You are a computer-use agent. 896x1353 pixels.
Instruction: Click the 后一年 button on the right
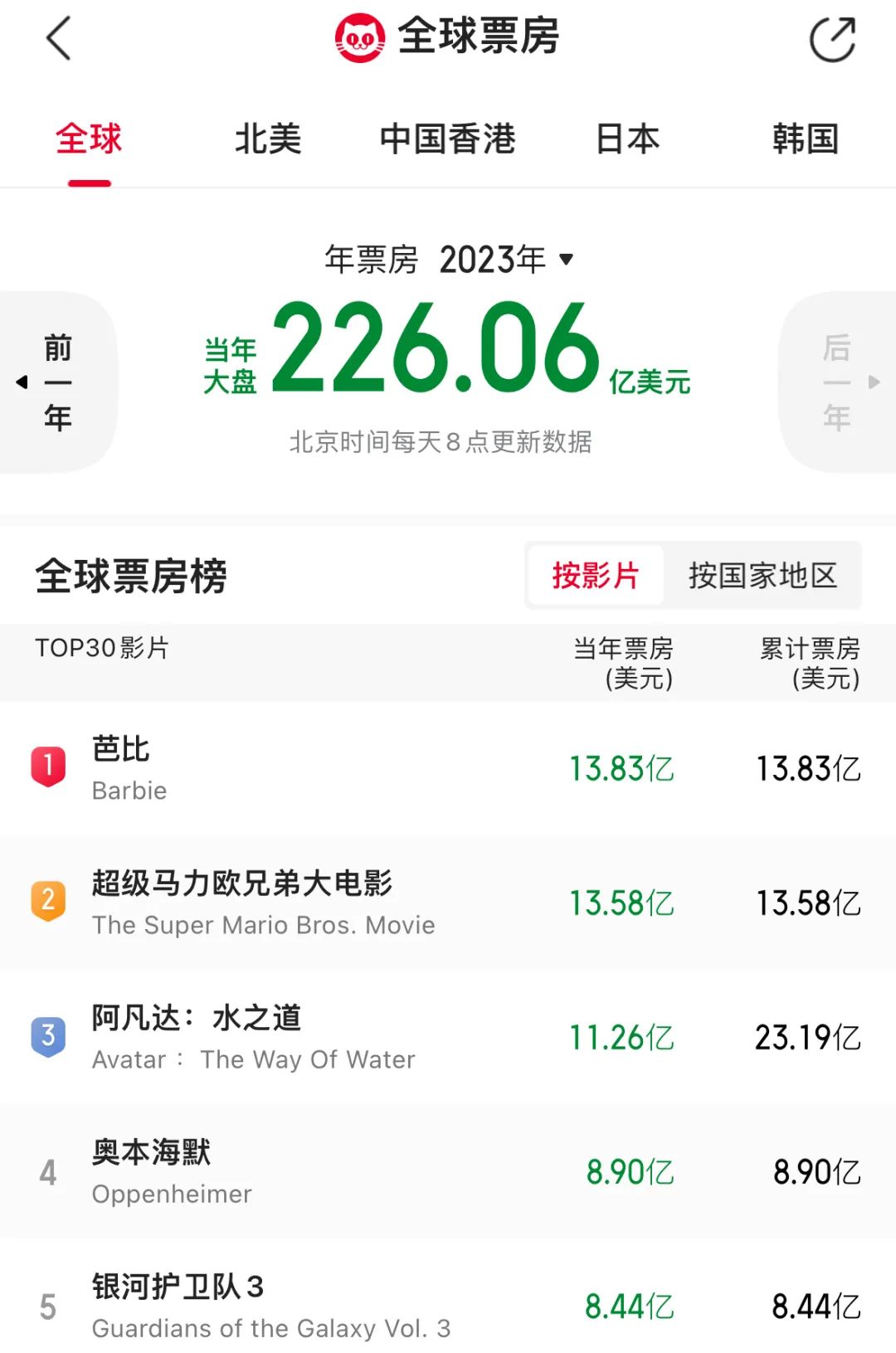838,380
